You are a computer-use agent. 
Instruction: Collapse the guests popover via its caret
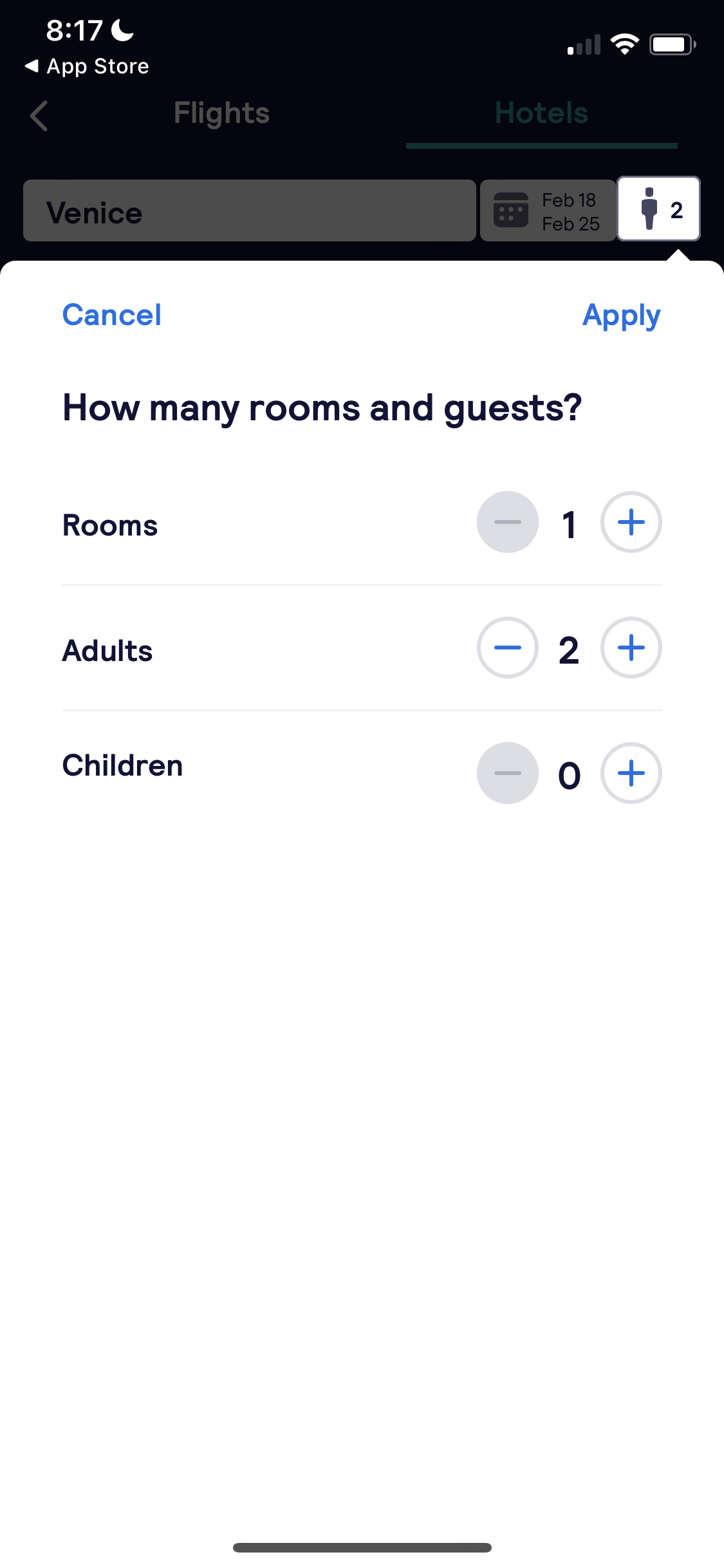point(678,256)
